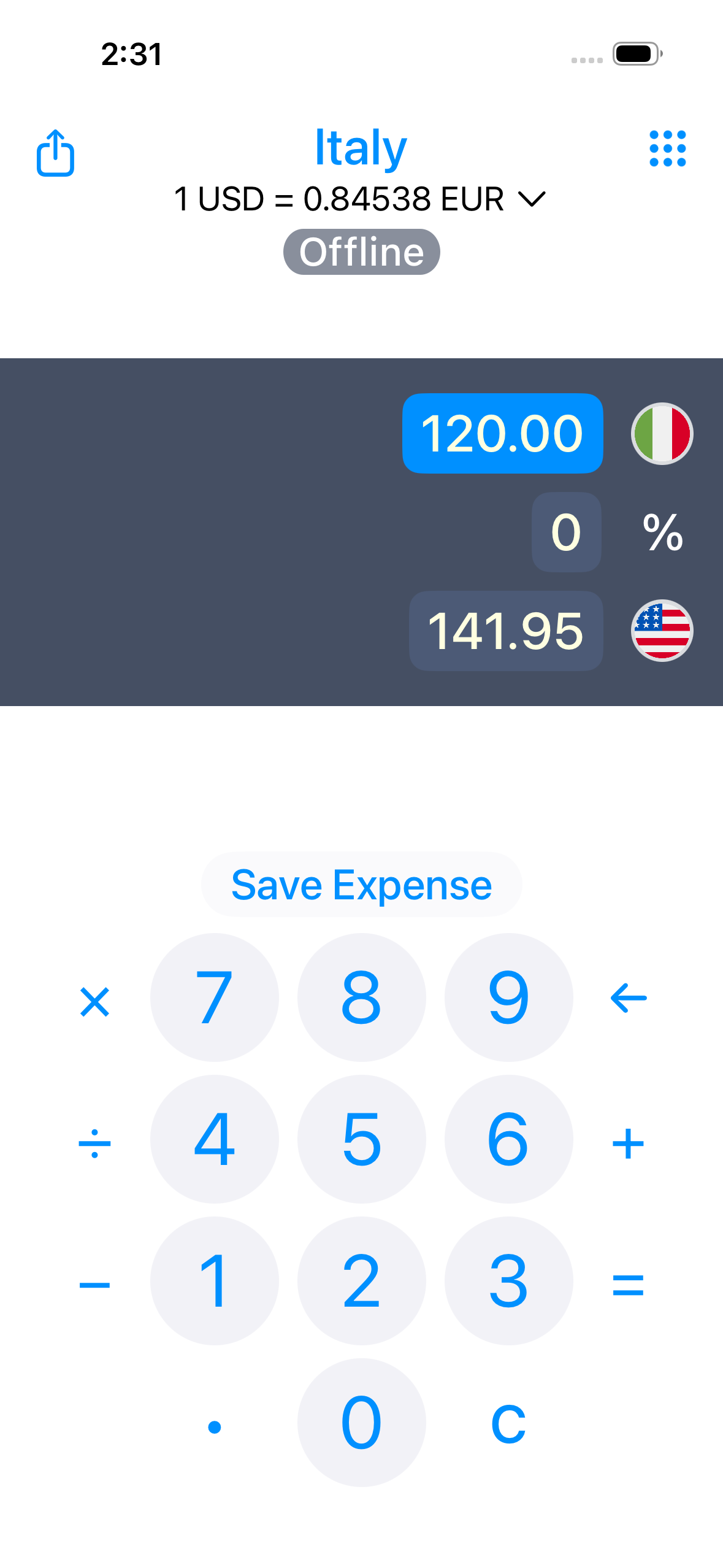Image resolution: width=723 pixels, height=1568 pixels.
Task: Tap the Italy flag icon
Action: [x=661, y=433]
